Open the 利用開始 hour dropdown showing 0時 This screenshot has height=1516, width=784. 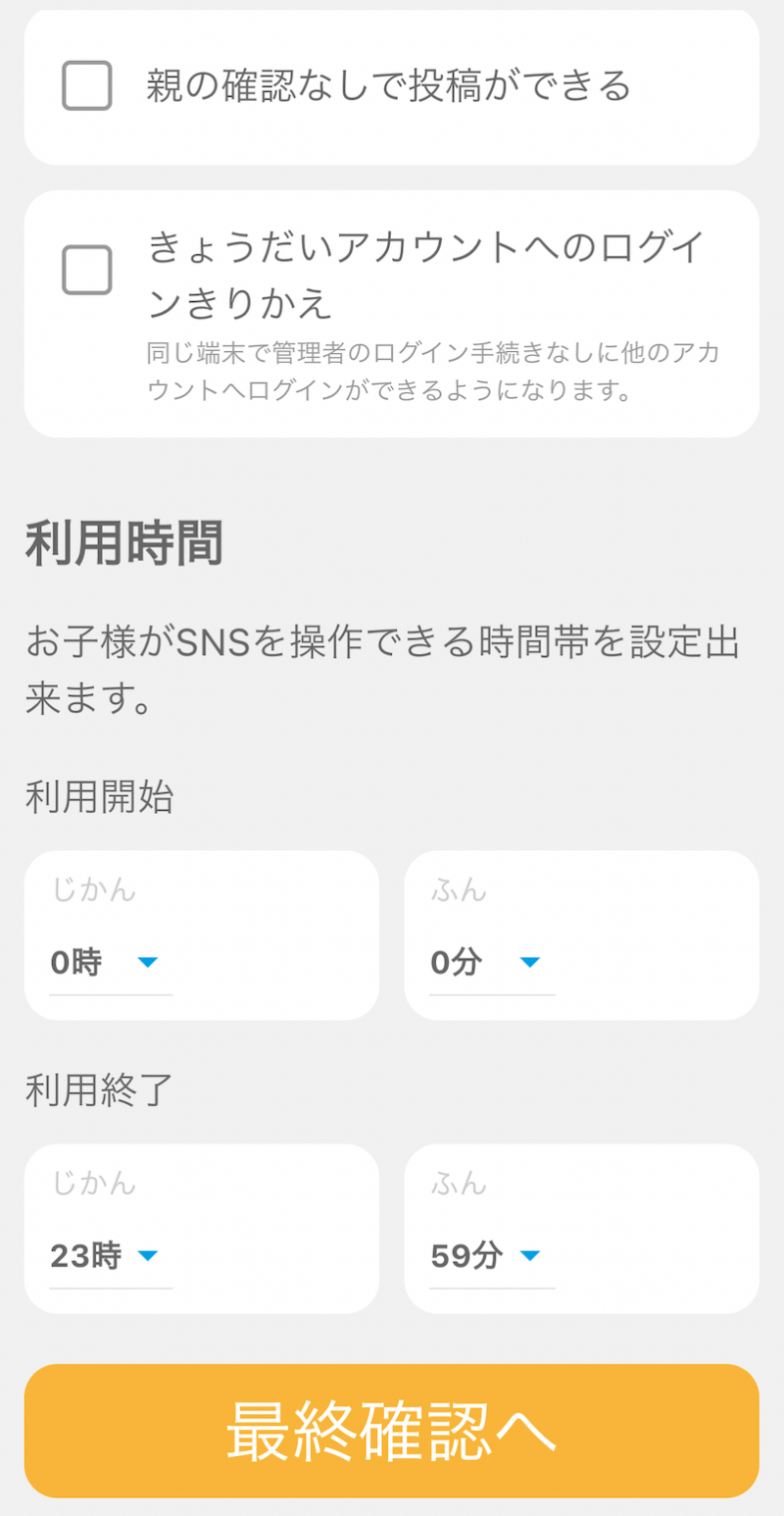pos(111,963)
